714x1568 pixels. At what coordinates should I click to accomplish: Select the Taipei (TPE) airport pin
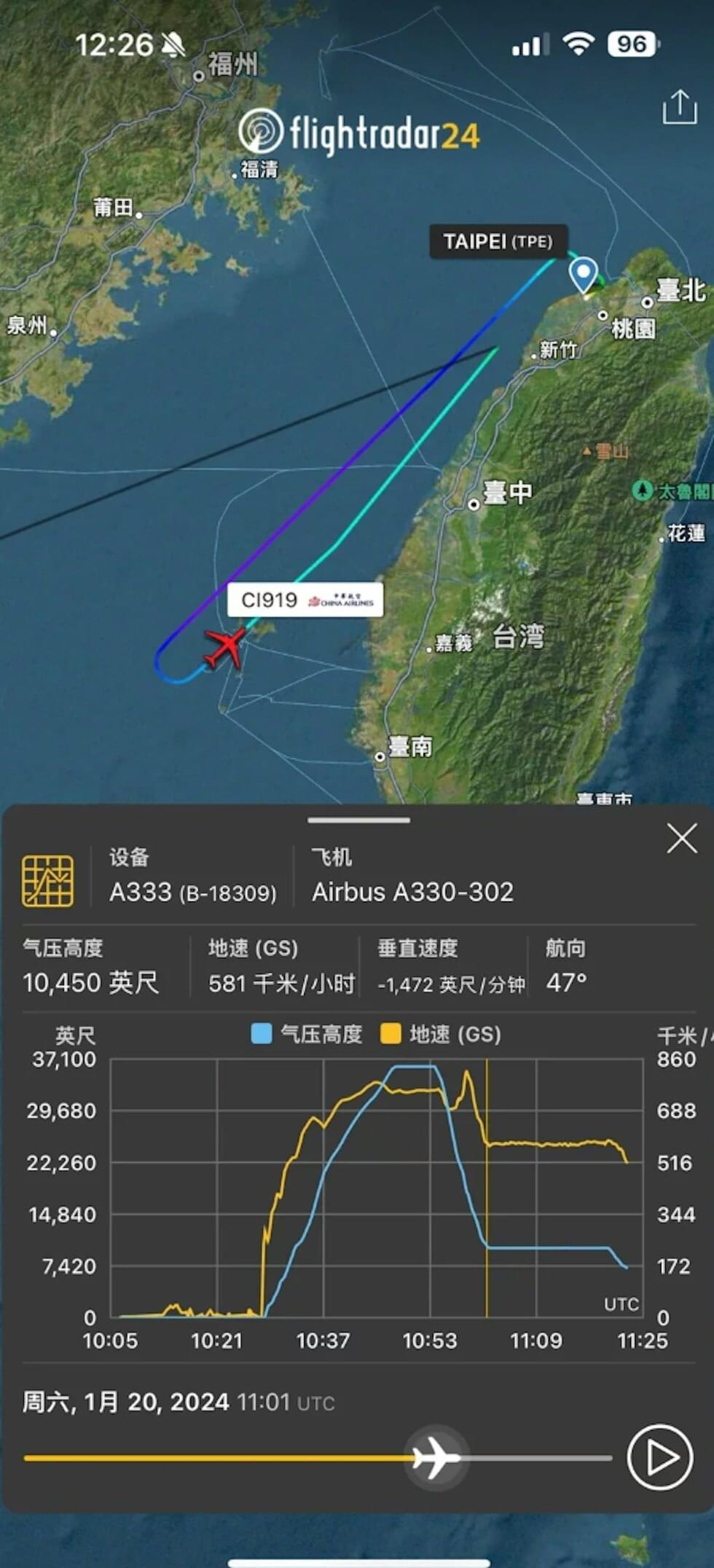tap(583, 276)
